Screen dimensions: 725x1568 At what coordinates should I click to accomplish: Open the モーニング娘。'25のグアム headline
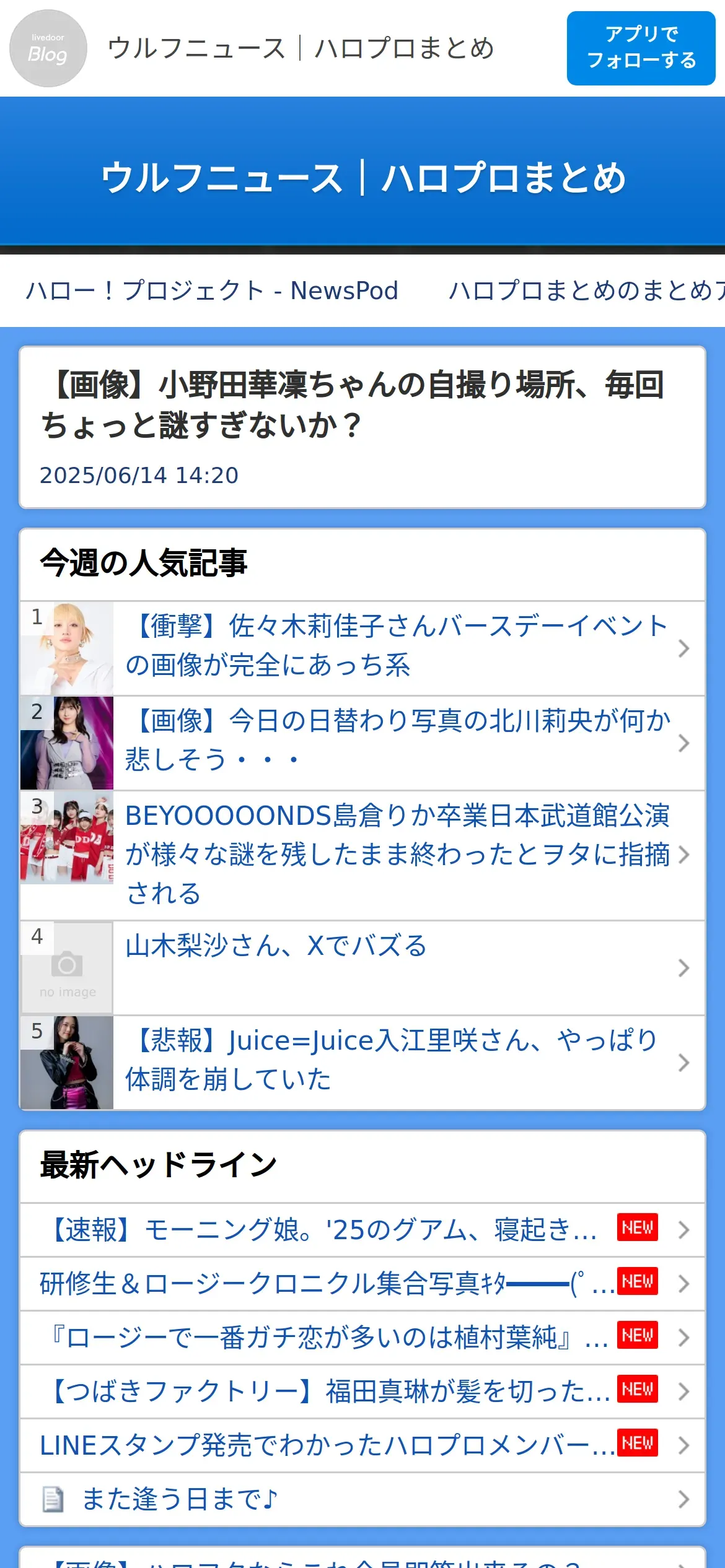[x=322, y=1230]
